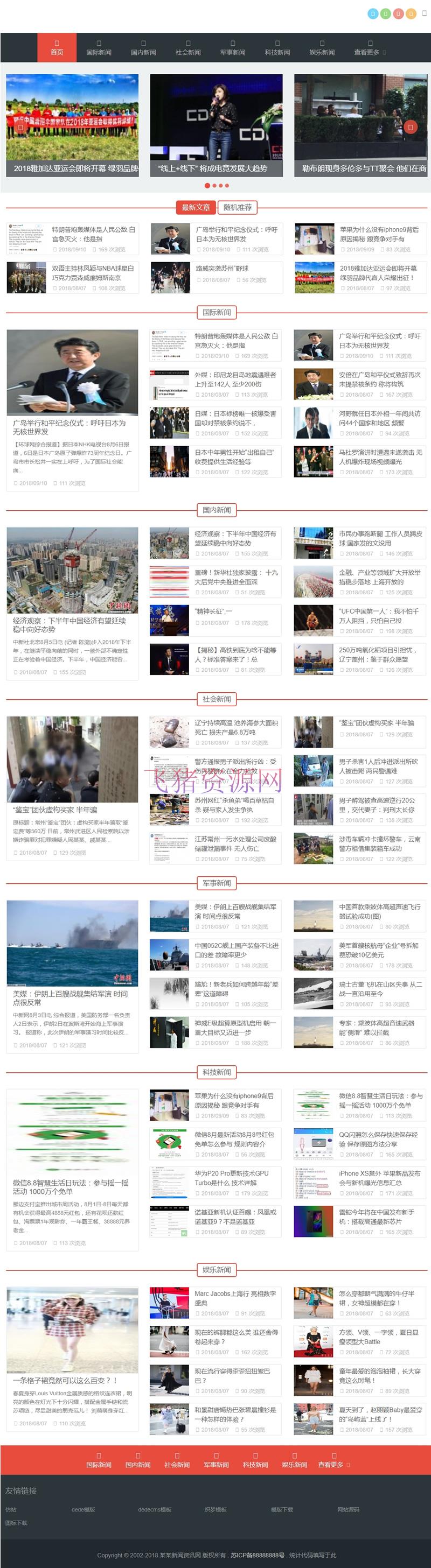Expand 查看更多 in the top navigation
This screenshot has width=431, height=1568.
[x=370, y=48]
